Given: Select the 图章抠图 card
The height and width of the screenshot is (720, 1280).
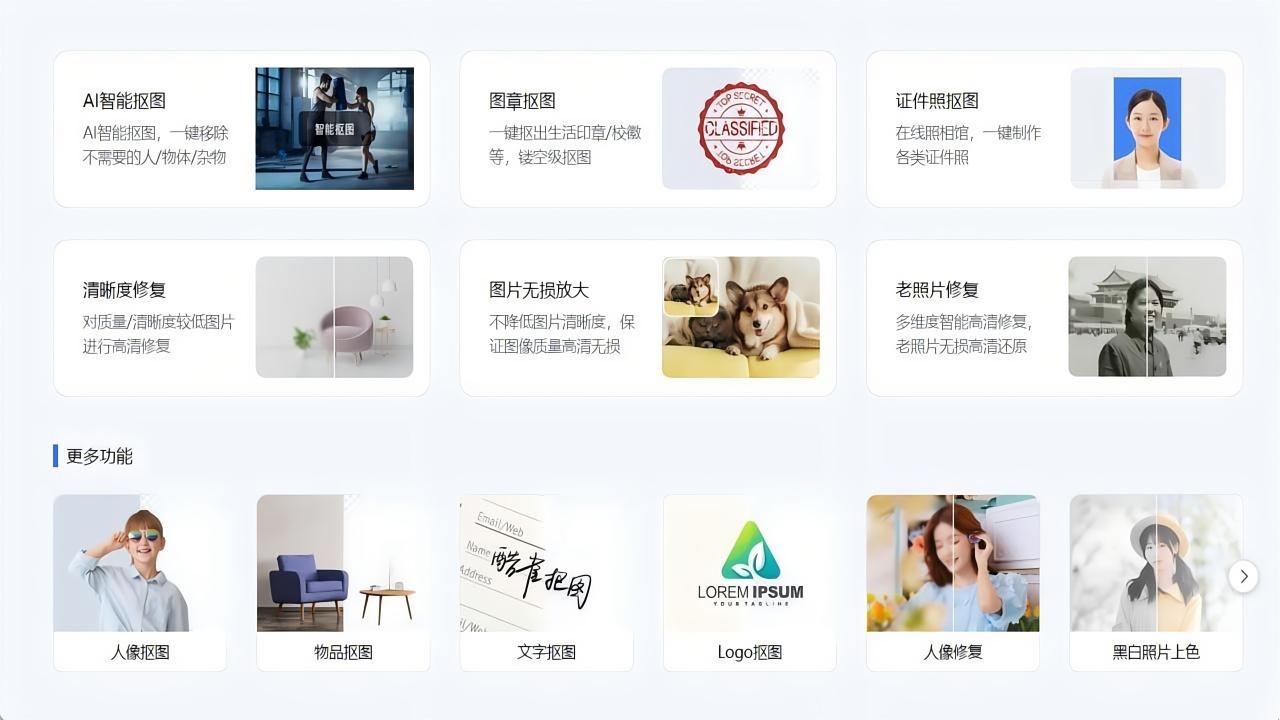Looking at the screenshot, I should tap(647, 129).
